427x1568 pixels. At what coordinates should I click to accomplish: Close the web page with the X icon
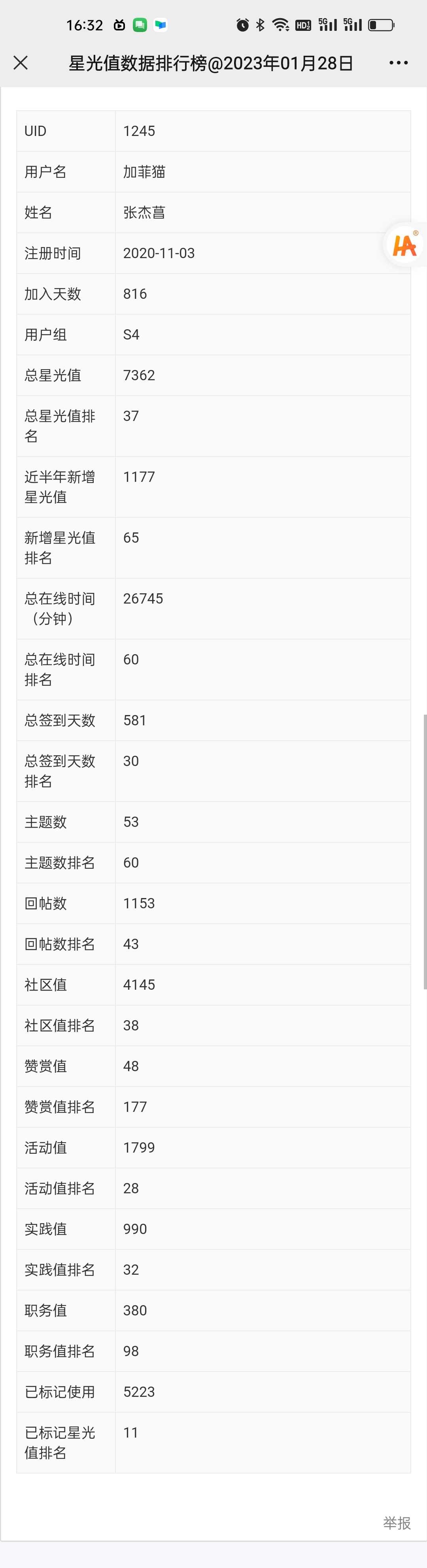(x=21, y=63)
